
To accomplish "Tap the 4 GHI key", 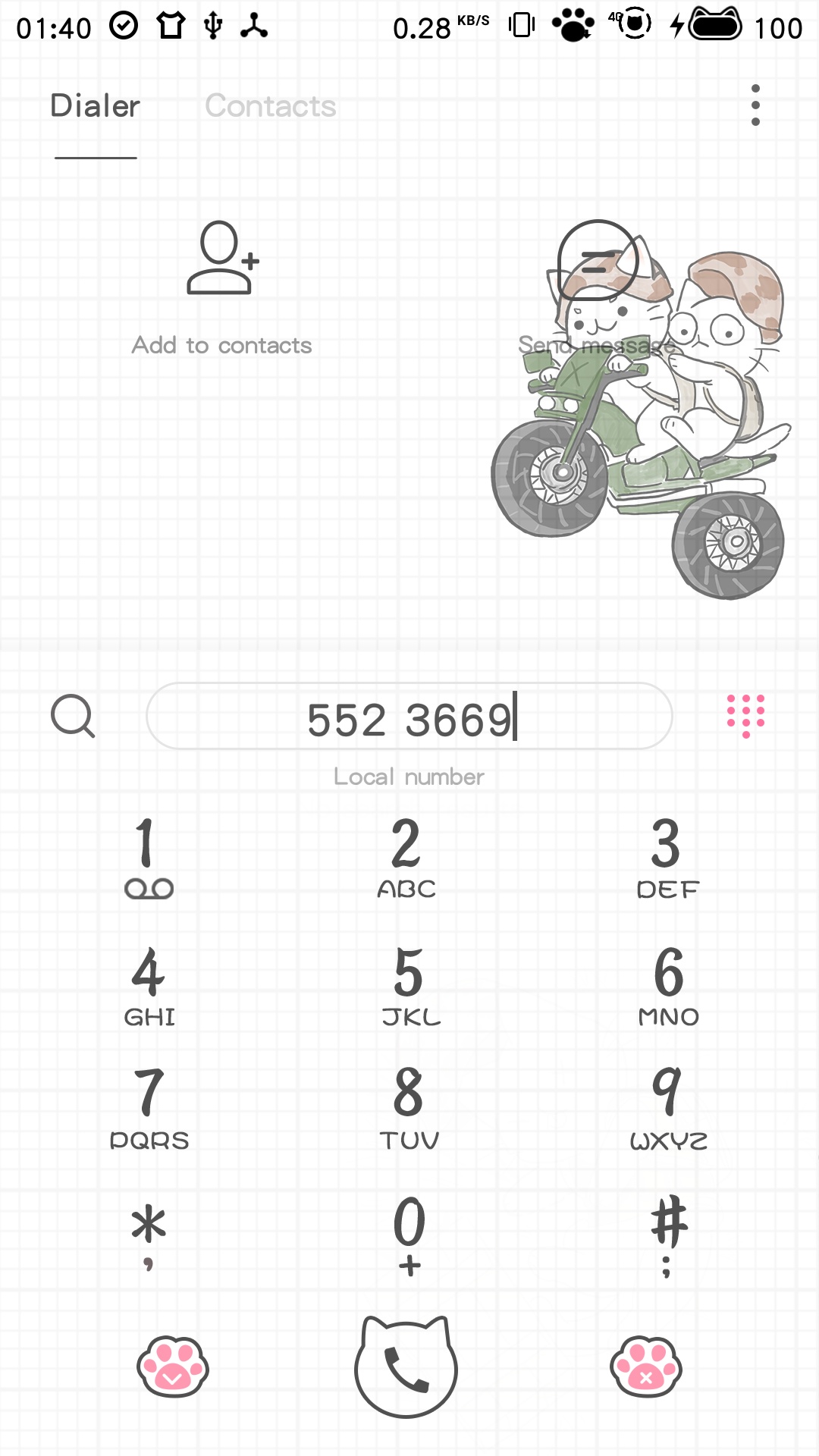I will (149, 985).
